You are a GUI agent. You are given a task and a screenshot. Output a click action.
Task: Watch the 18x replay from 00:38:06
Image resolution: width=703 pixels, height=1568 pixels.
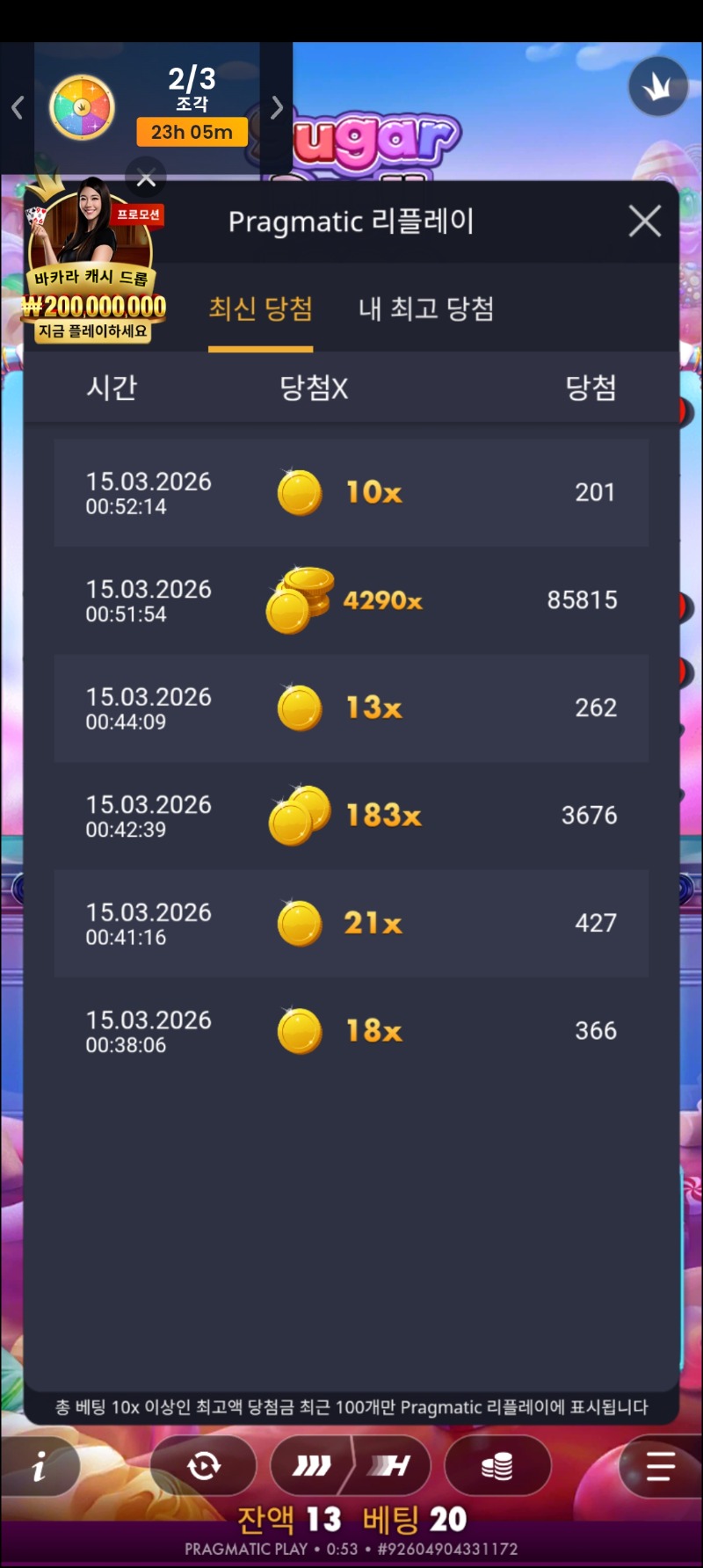click(351, 1031)
